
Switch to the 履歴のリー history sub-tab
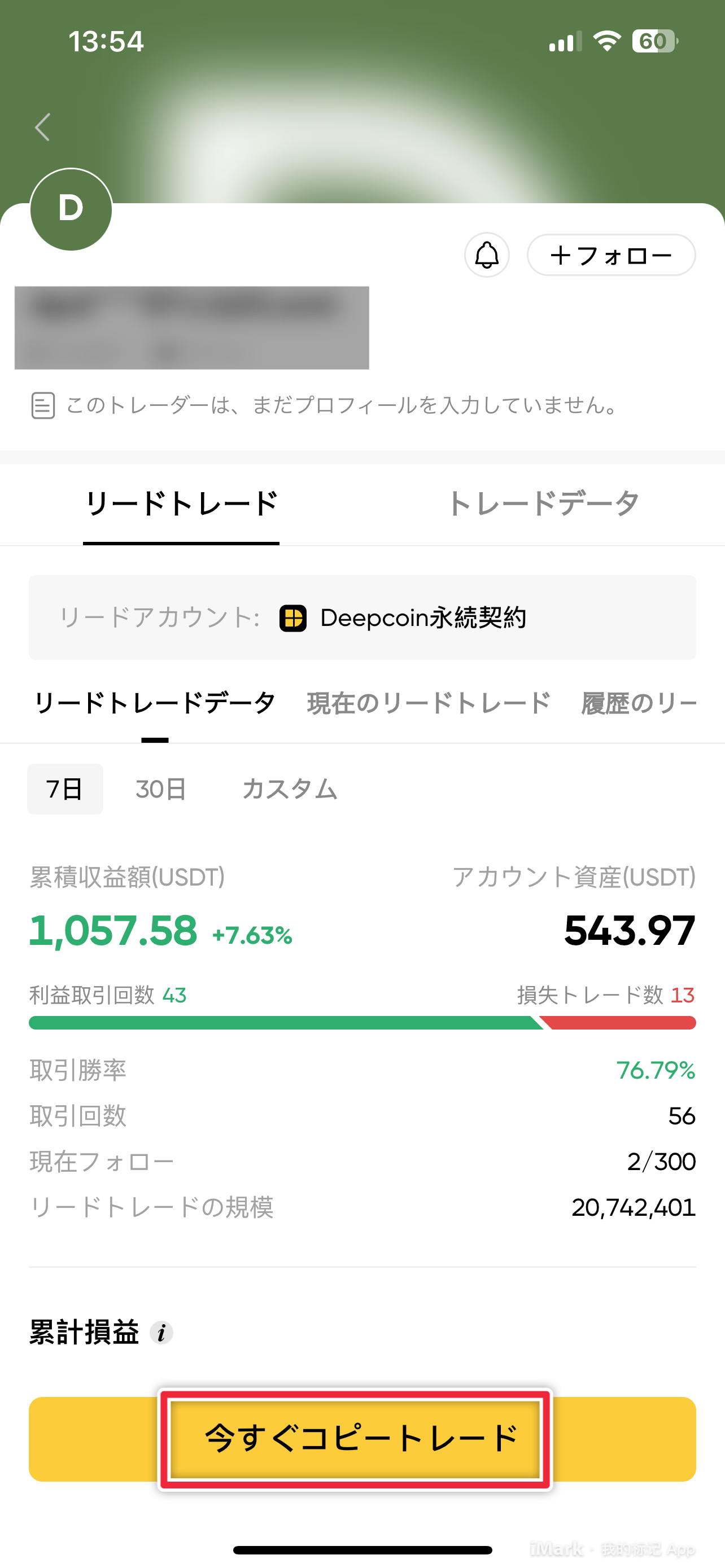pos(639,703)
